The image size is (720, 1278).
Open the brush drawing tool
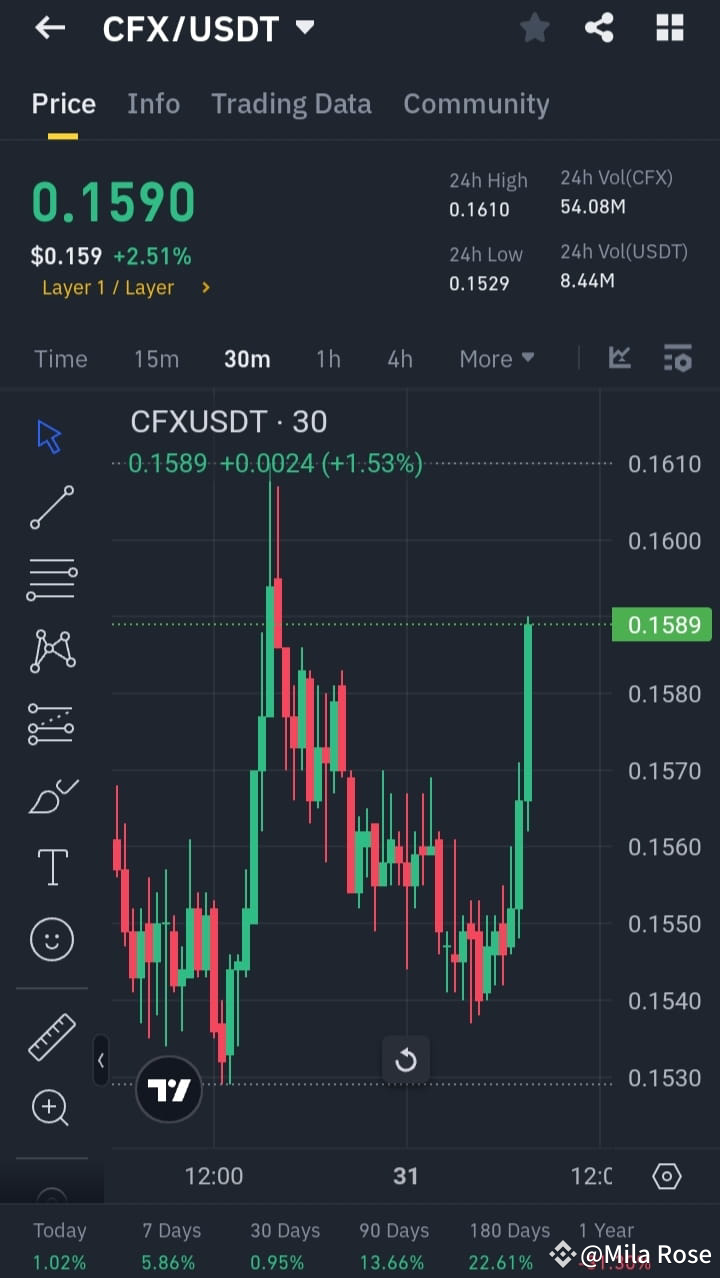pyautogui.click(x=51, y=795)
